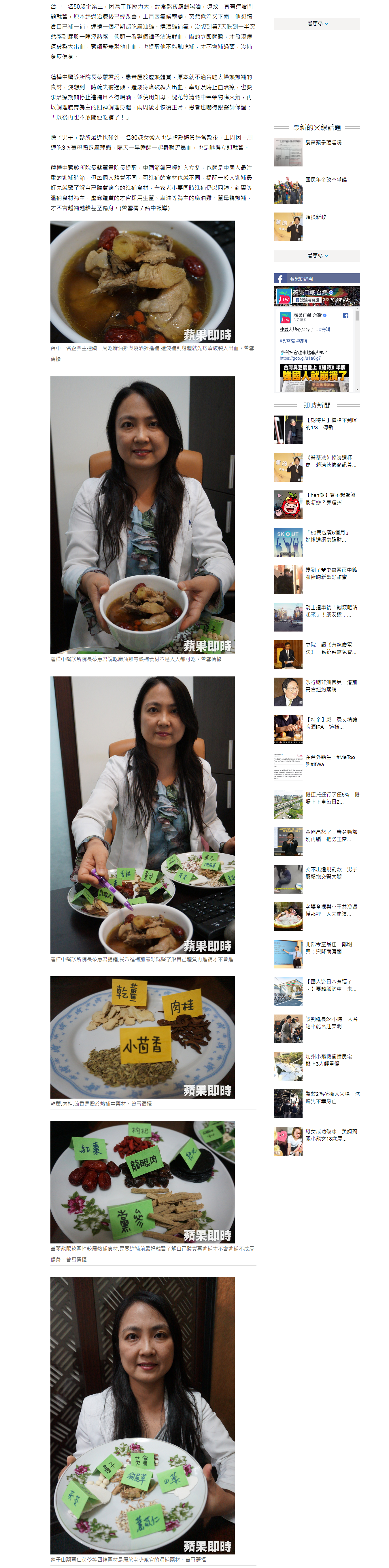Open the 【hen潮】買不起聖誕樹 story
Screen dimensions: 389x1568
(331, 498)
